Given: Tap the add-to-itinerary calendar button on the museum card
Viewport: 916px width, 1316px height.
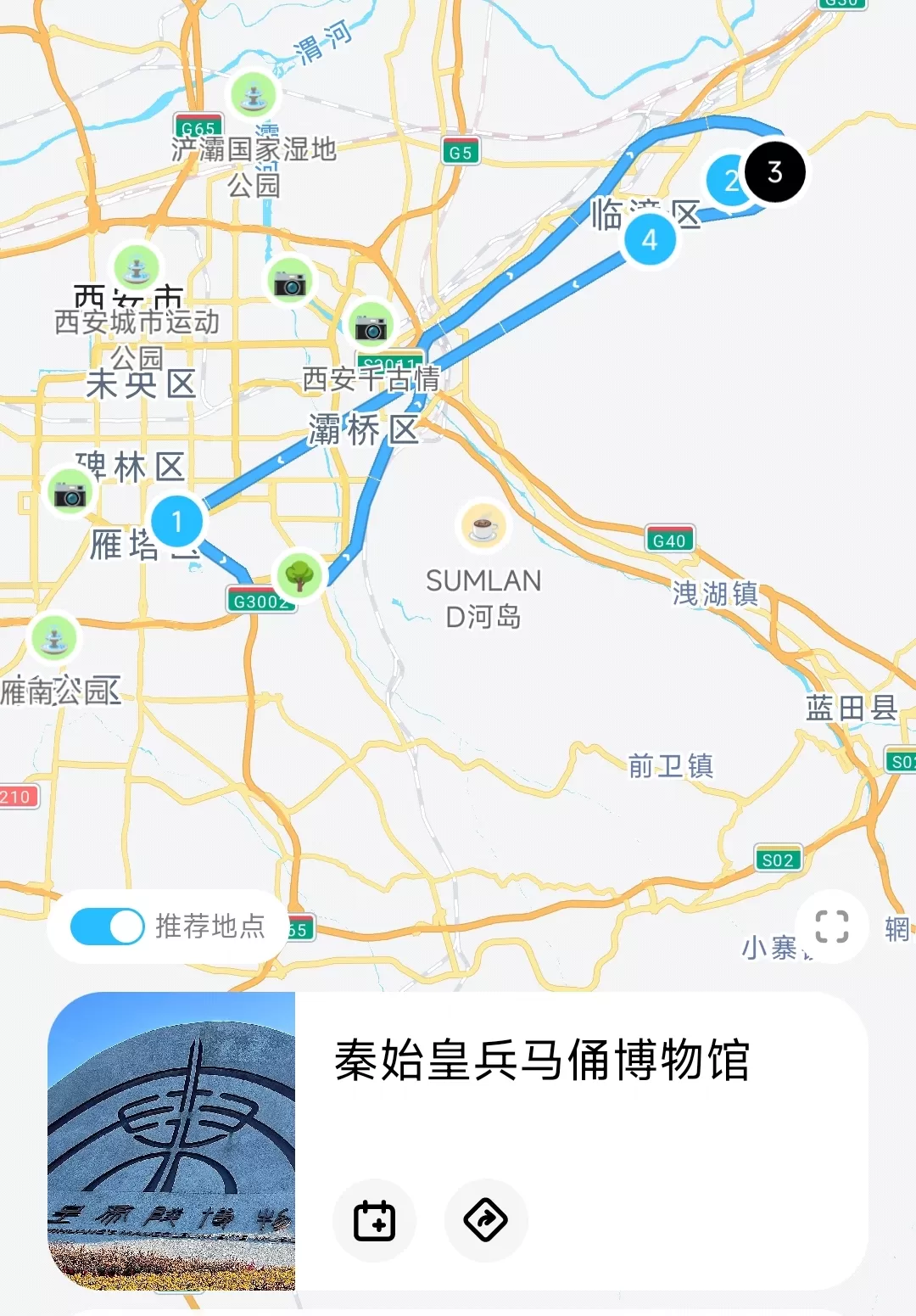Looking at the screenshot, I should [x=376, y=1220].
